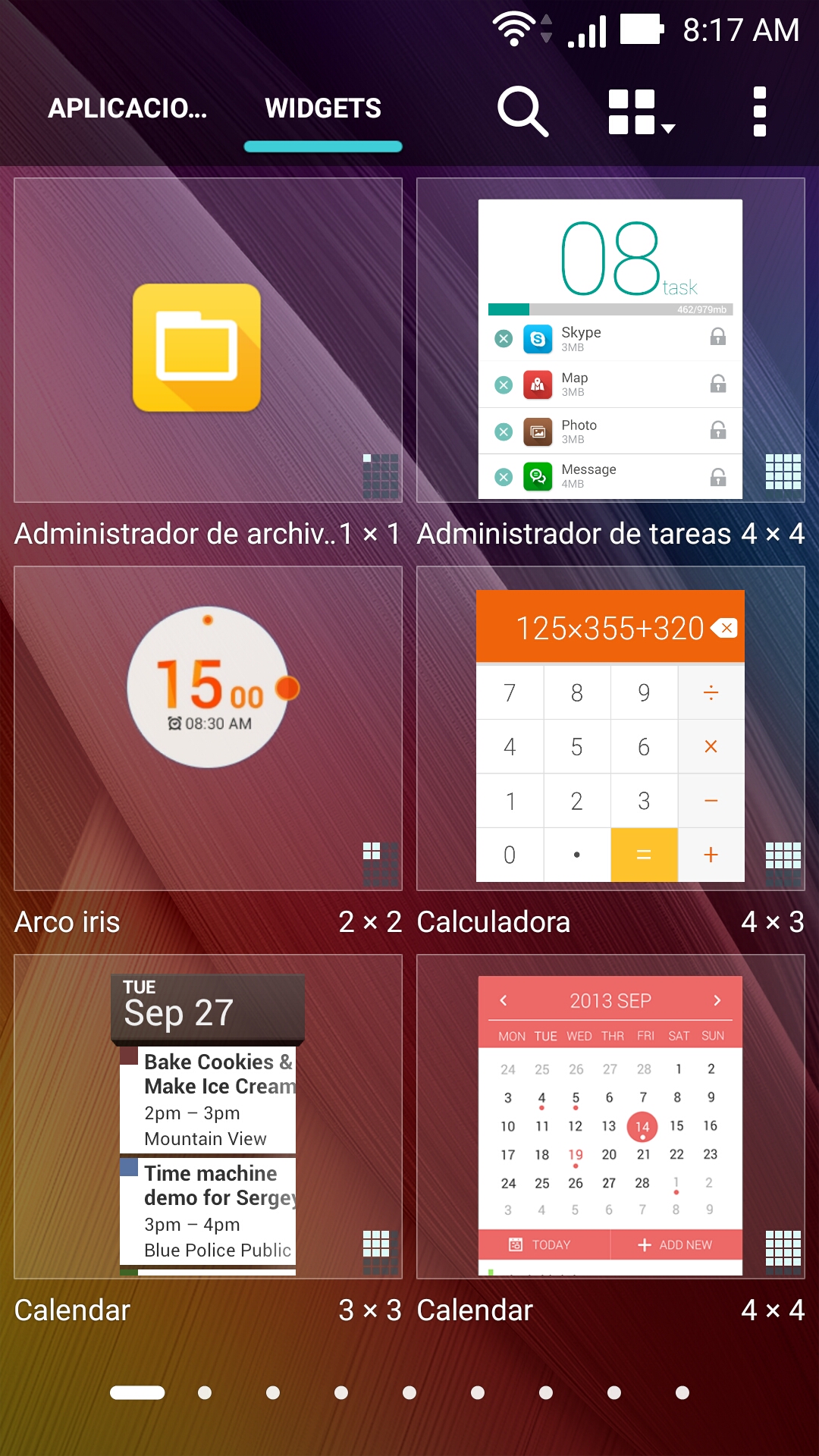The height and width of the screenshot is (1456, 819).
Task: Select the Administrador de archivos widget
Action: 208,340
